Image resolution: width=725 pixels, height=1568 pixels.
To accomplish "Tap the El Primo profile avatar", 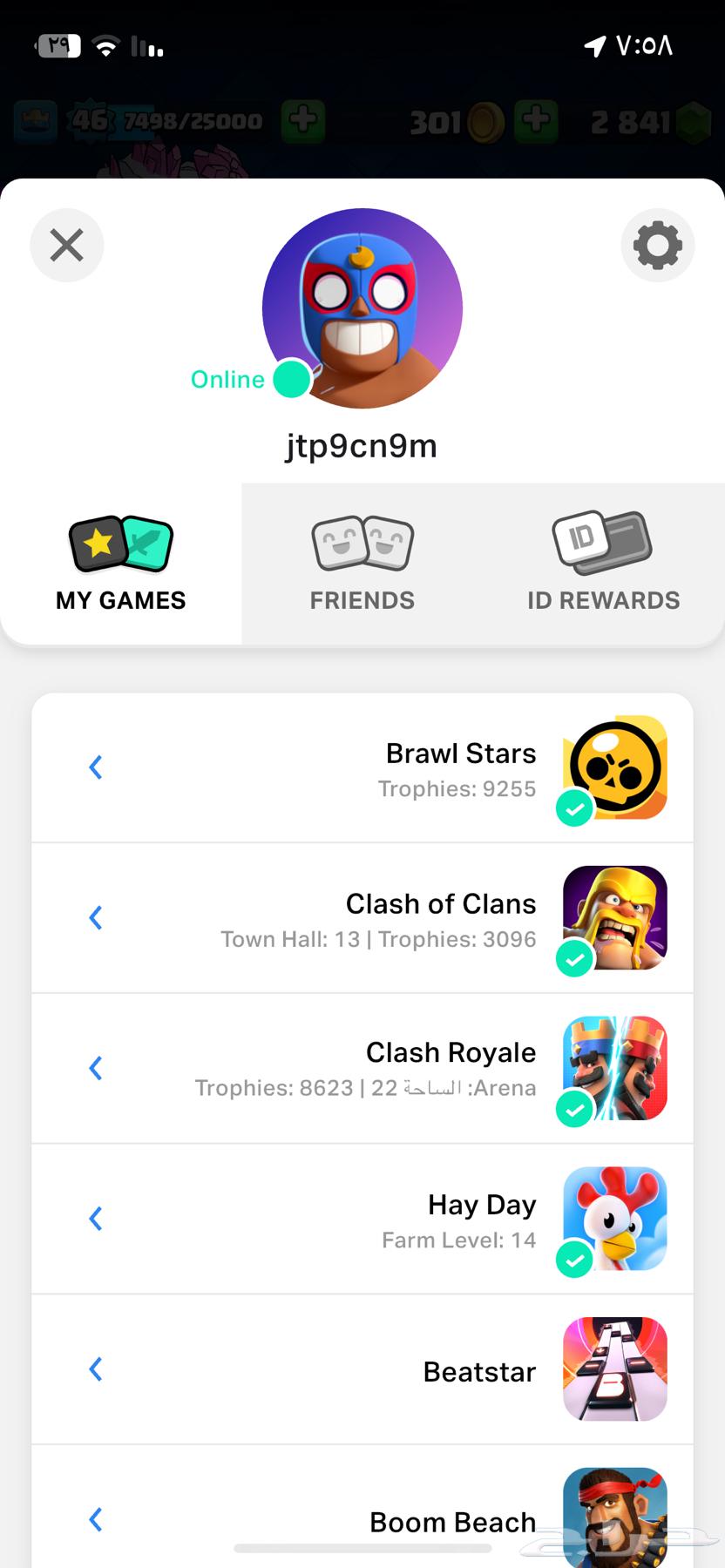I will click(x=362, y=308).
